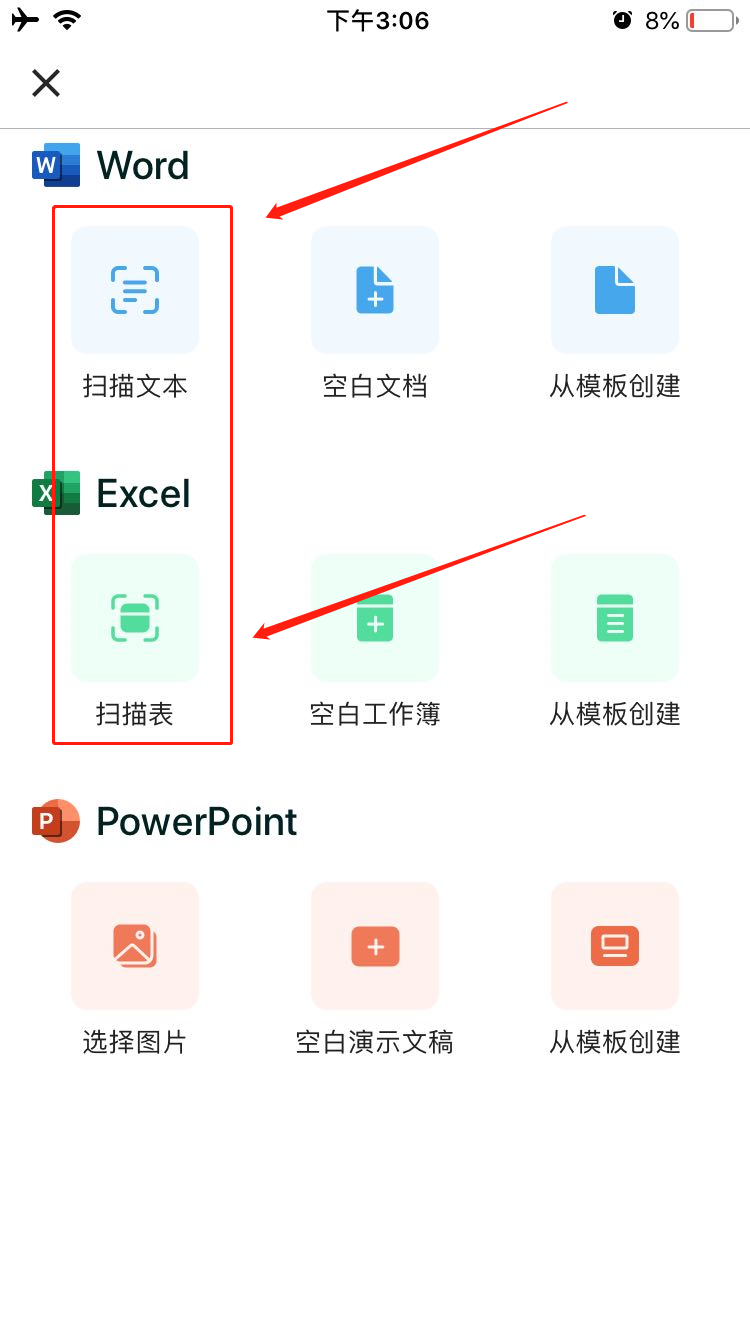Tap the create from template icon under PowerPoint
The width and height of the screenshot is (750, 1334).
(614, 946)
